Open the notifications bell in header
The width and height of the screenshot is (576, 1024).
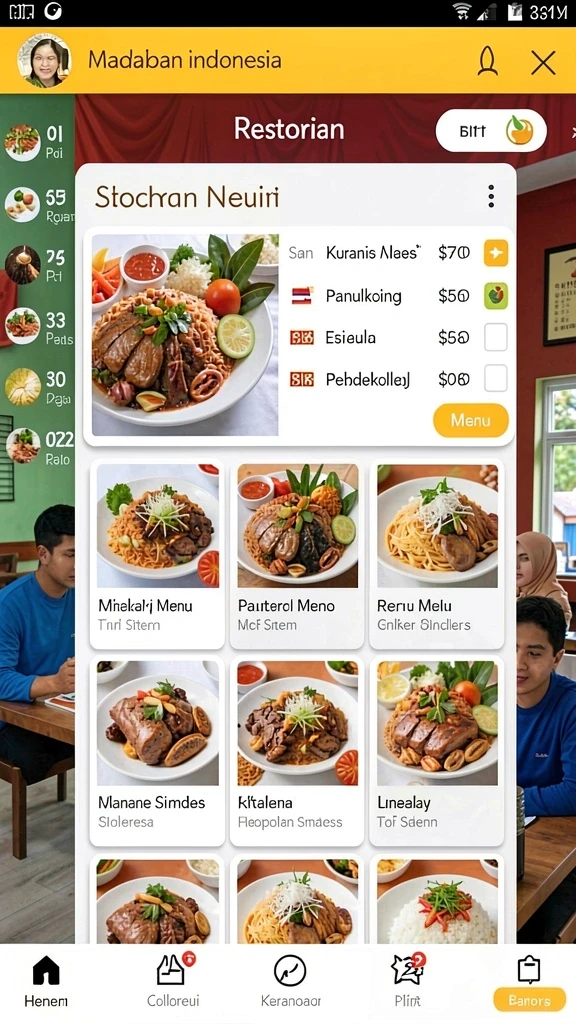coord(488,62)
